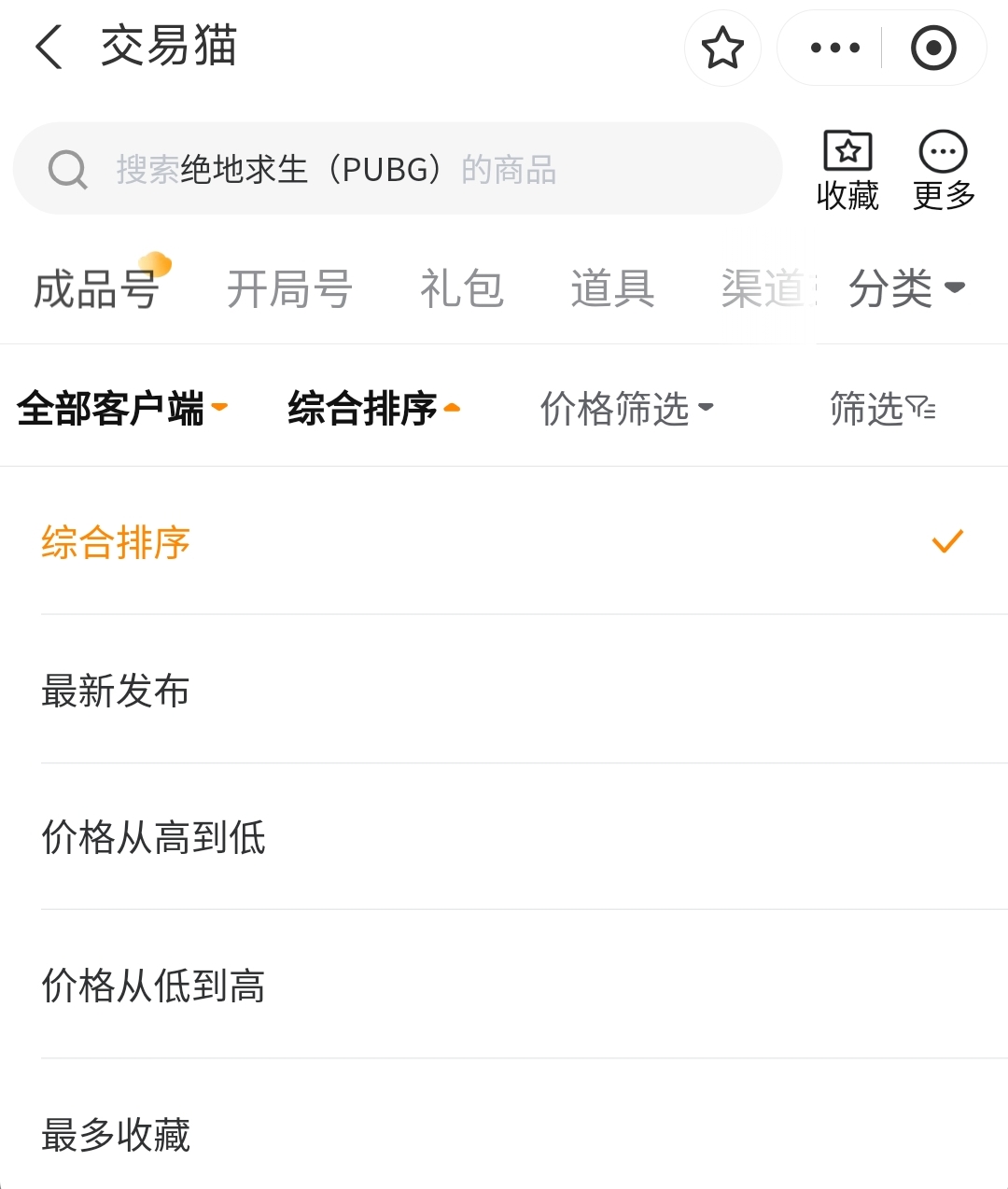Switch to the 礼包 tab
Viewport: 1008px width, 1189px height.
[462, 288]
